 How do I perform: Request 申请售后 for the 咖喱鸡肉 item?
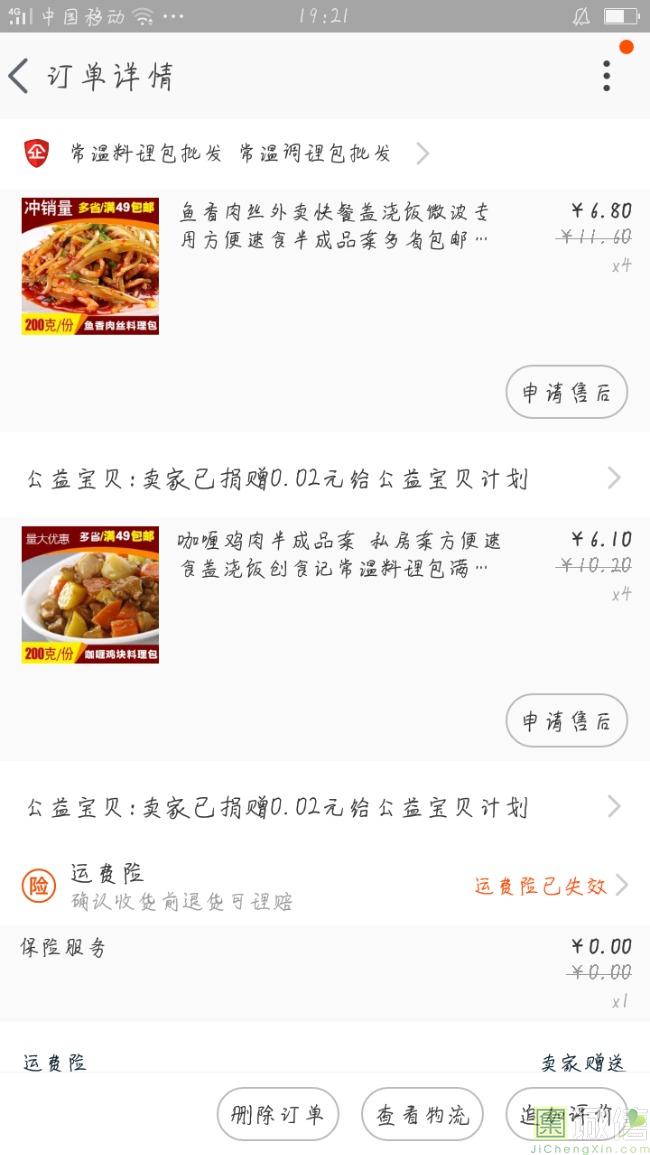[x=566, y=721]
